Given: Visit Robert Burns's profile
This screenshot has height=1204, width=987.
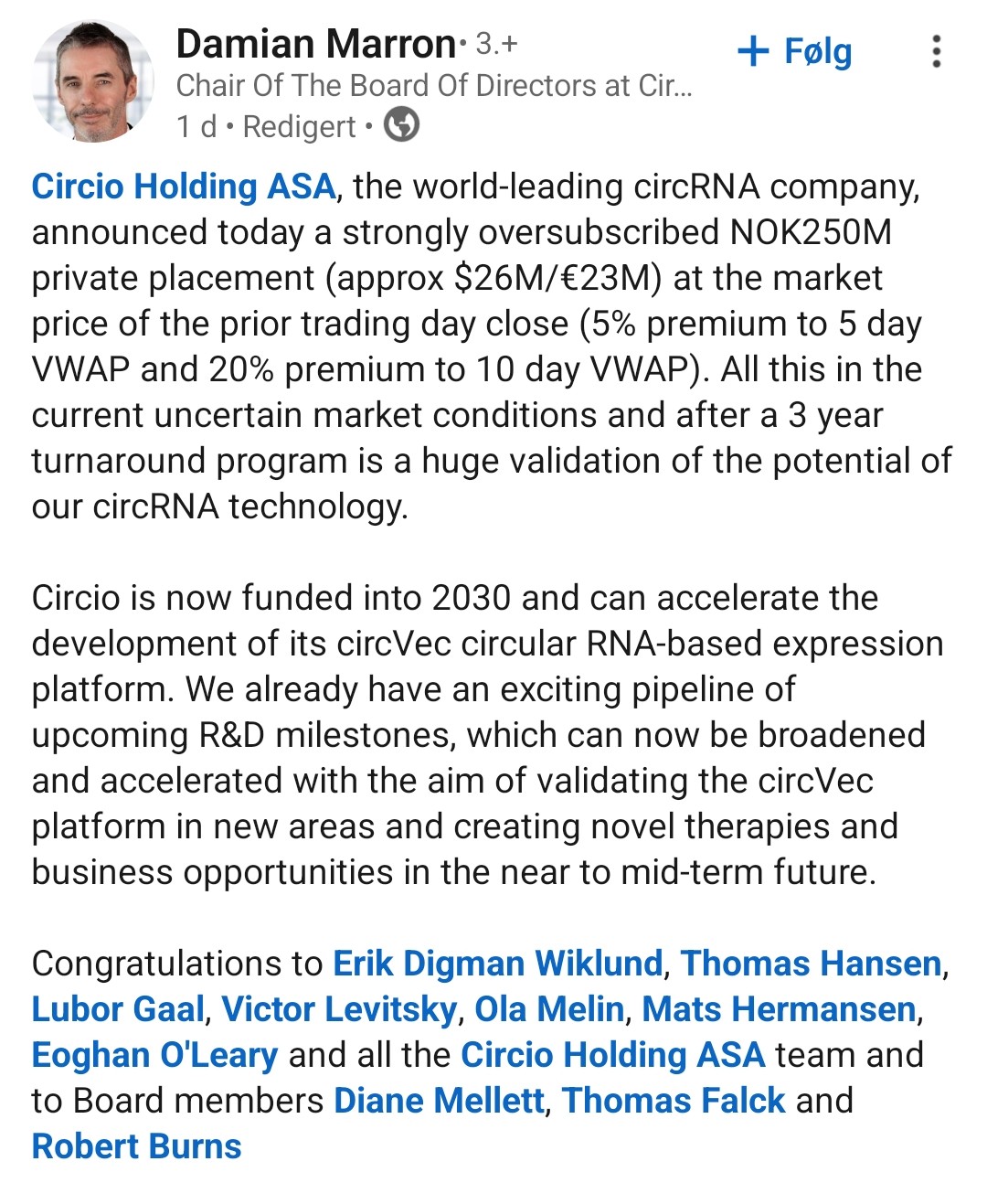Looking at the screenshot, I should [x=136, y=1146].
